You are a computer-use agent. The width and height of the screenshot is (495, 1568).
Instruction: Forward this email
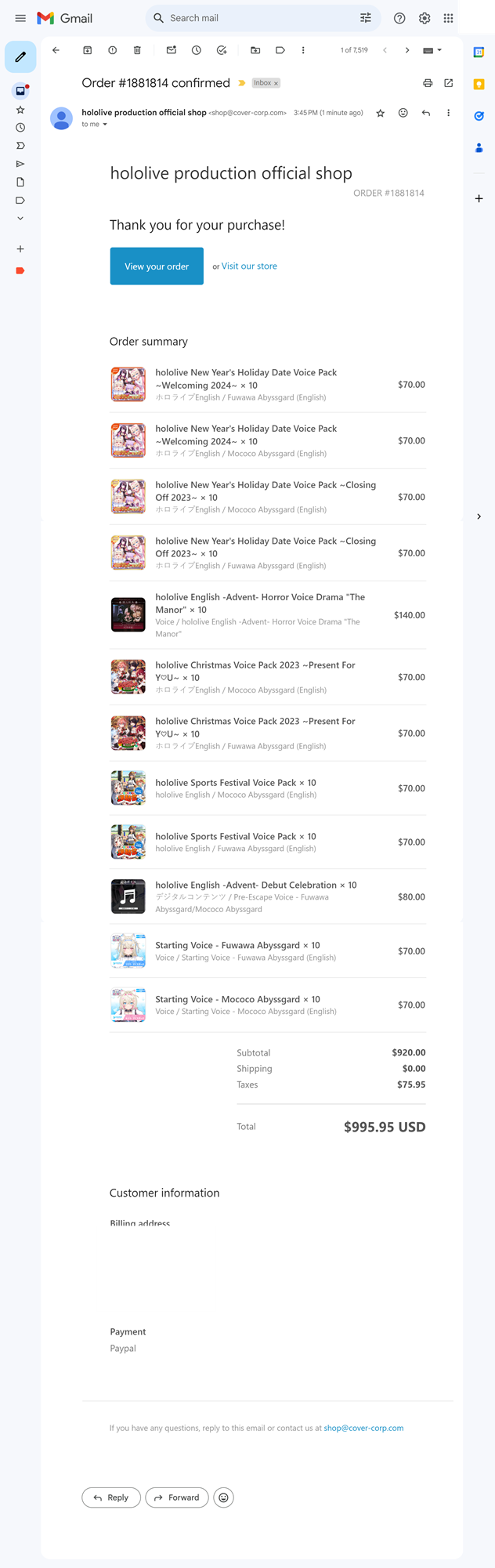tap(177, 1497)
